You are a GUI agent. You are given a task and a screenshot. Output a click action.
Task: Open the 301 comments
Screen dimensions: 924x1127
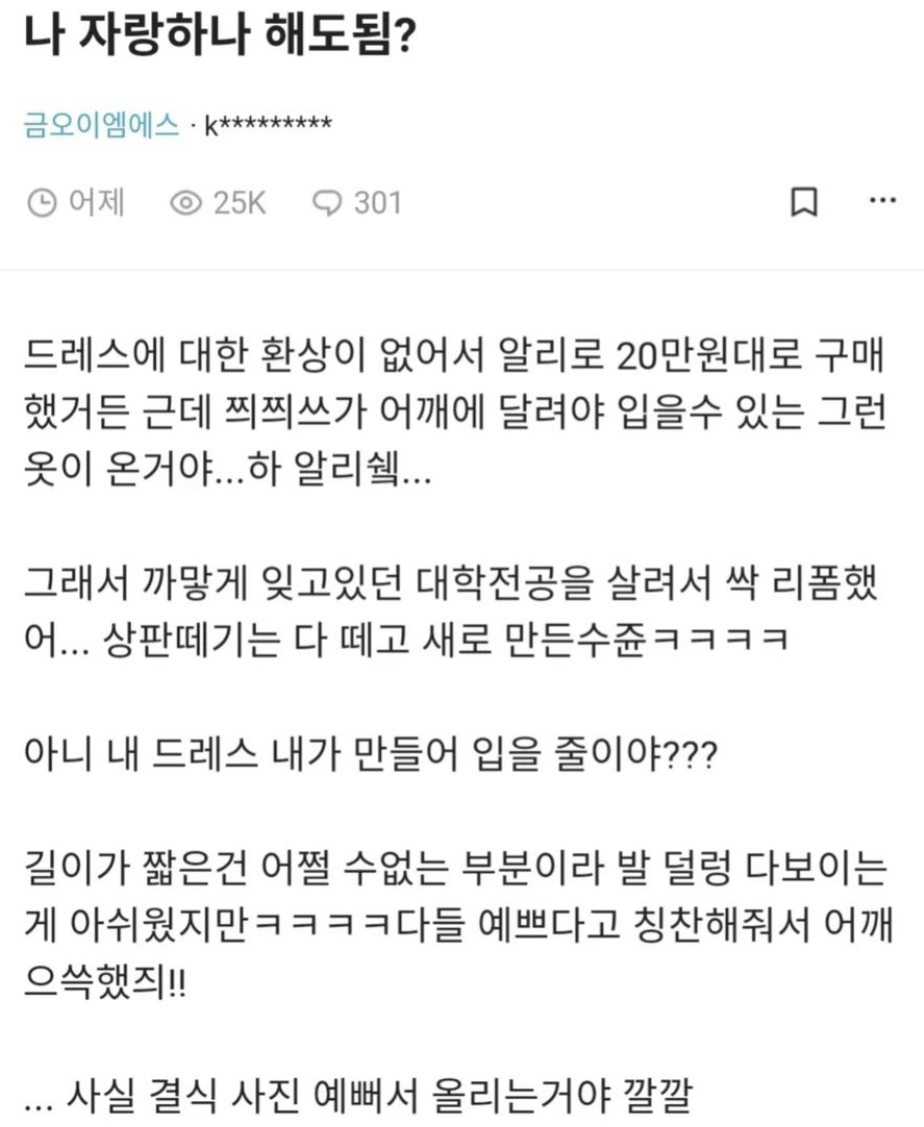356,203
